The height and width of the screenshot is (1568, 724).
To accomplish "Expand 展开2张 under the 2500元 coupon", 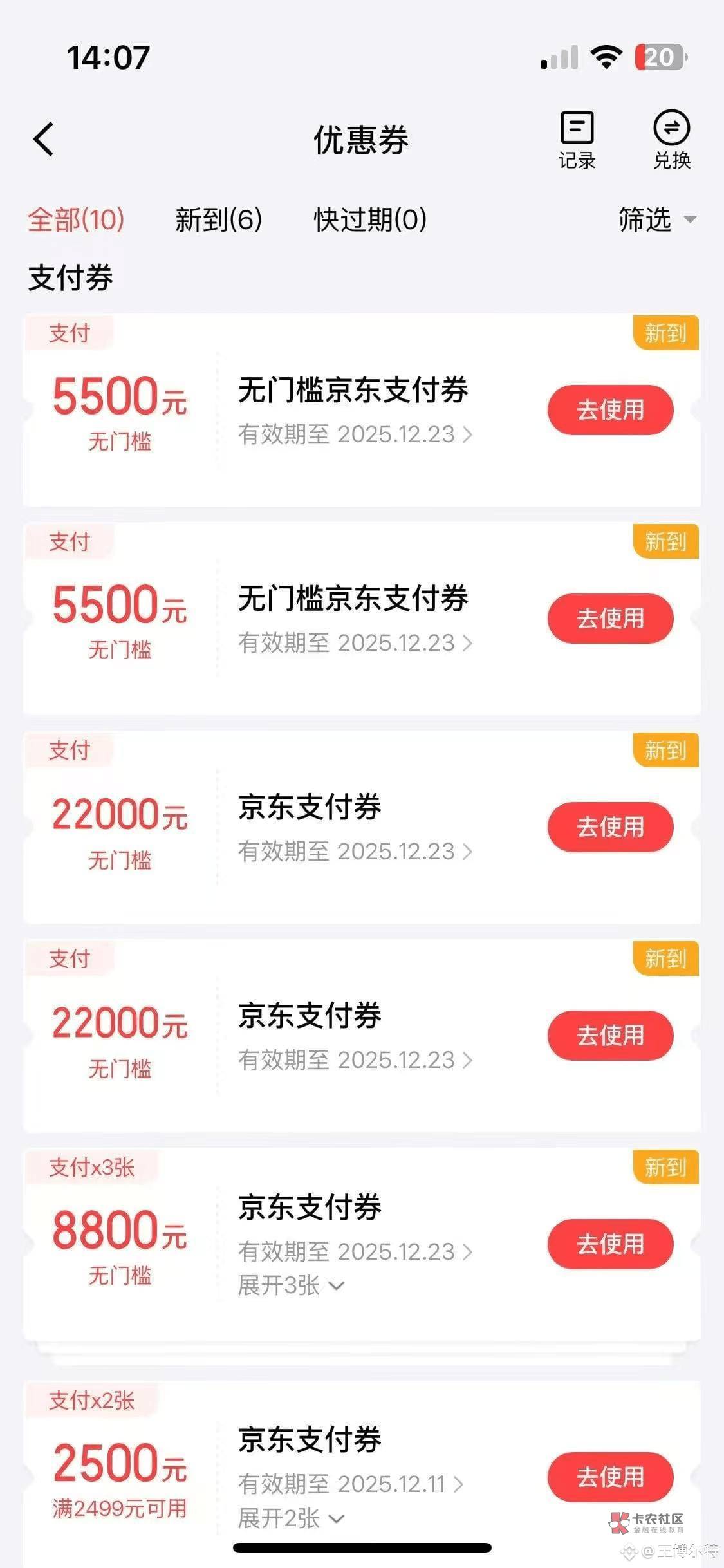I will click(x=291, y=1518).
